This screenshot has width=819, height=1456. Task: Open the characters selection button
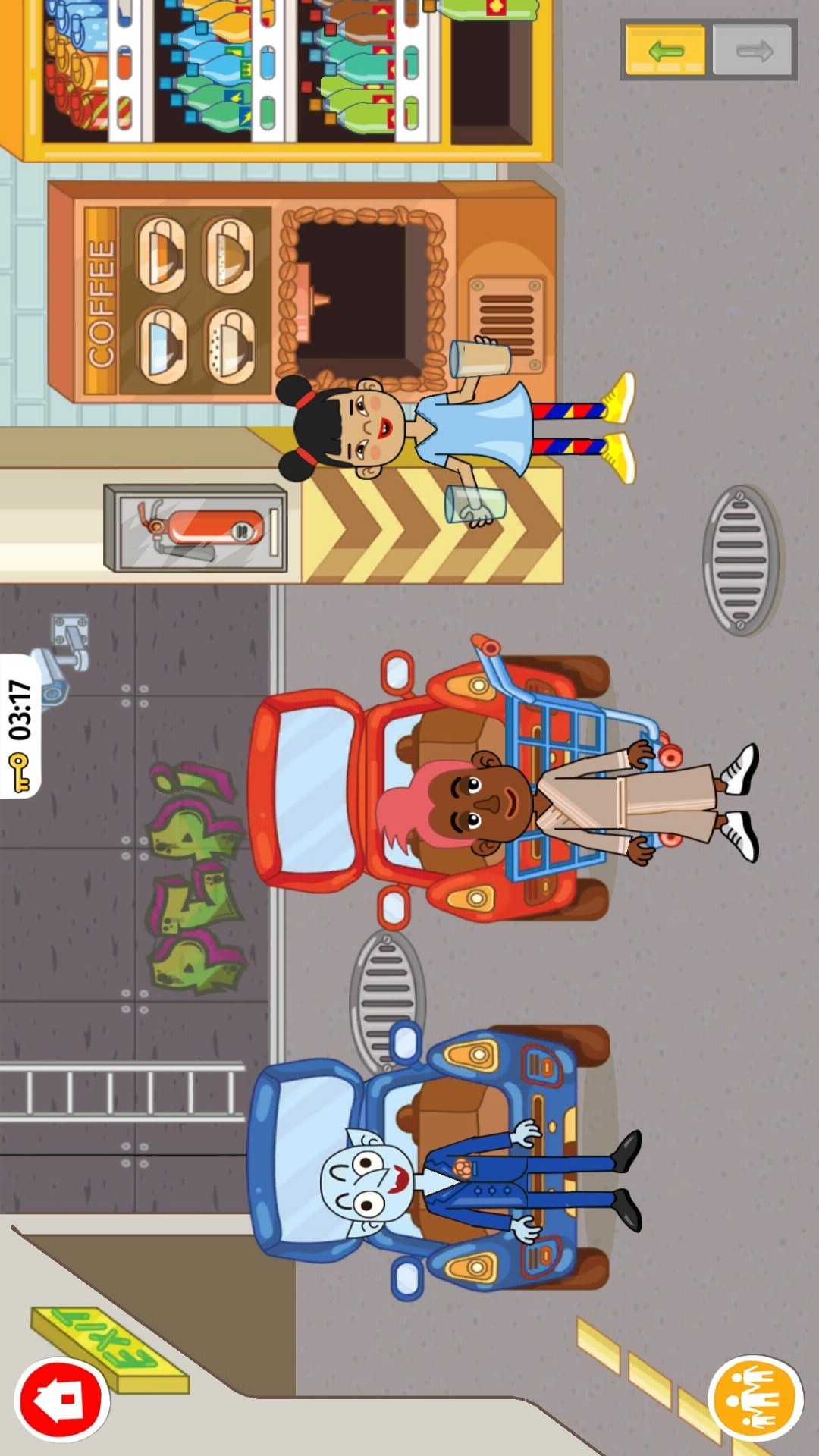755,1398
